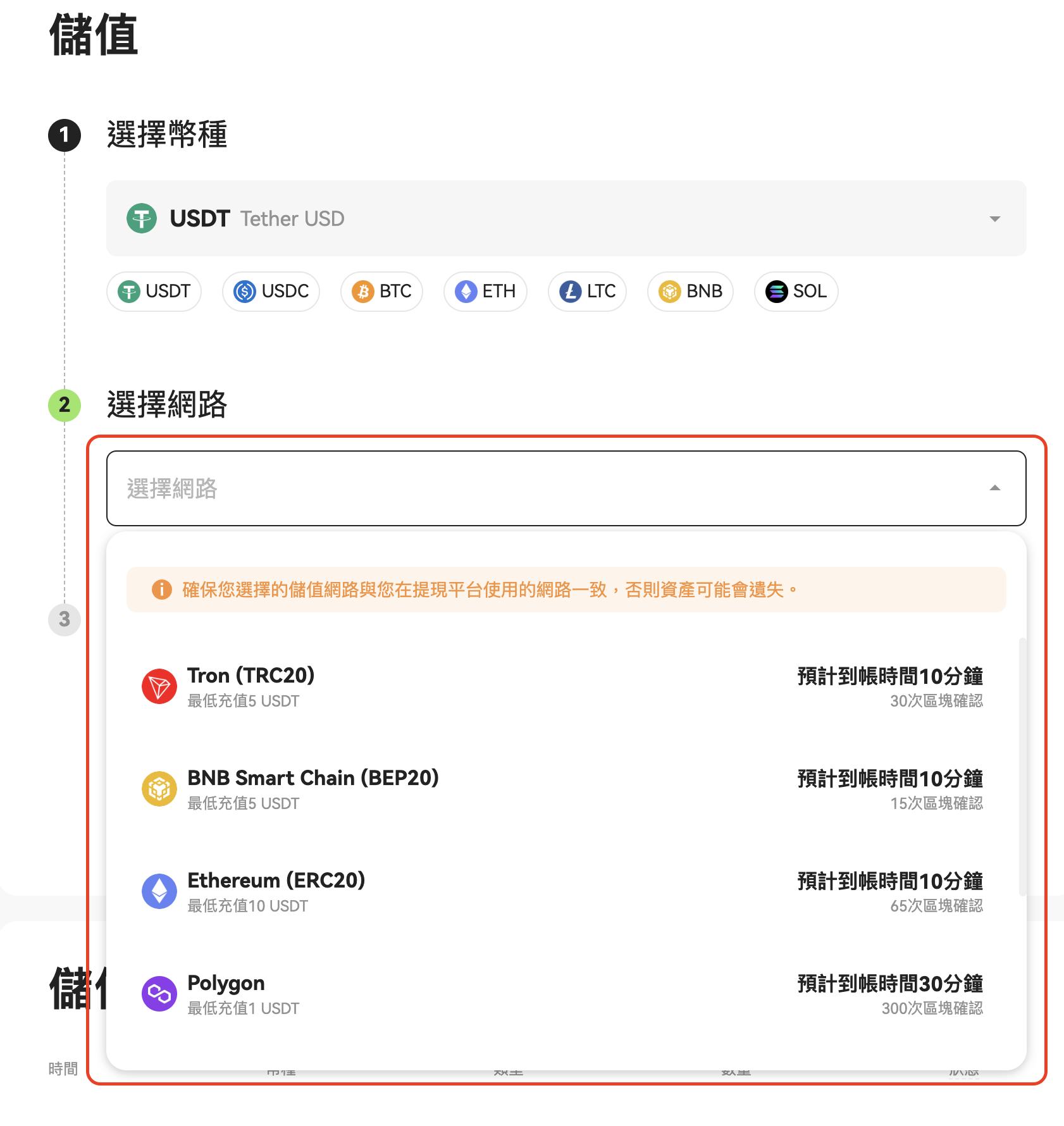The image size is (1064, 1126).
Task: Choose the BTC coin chip
Action: (381, 291)
